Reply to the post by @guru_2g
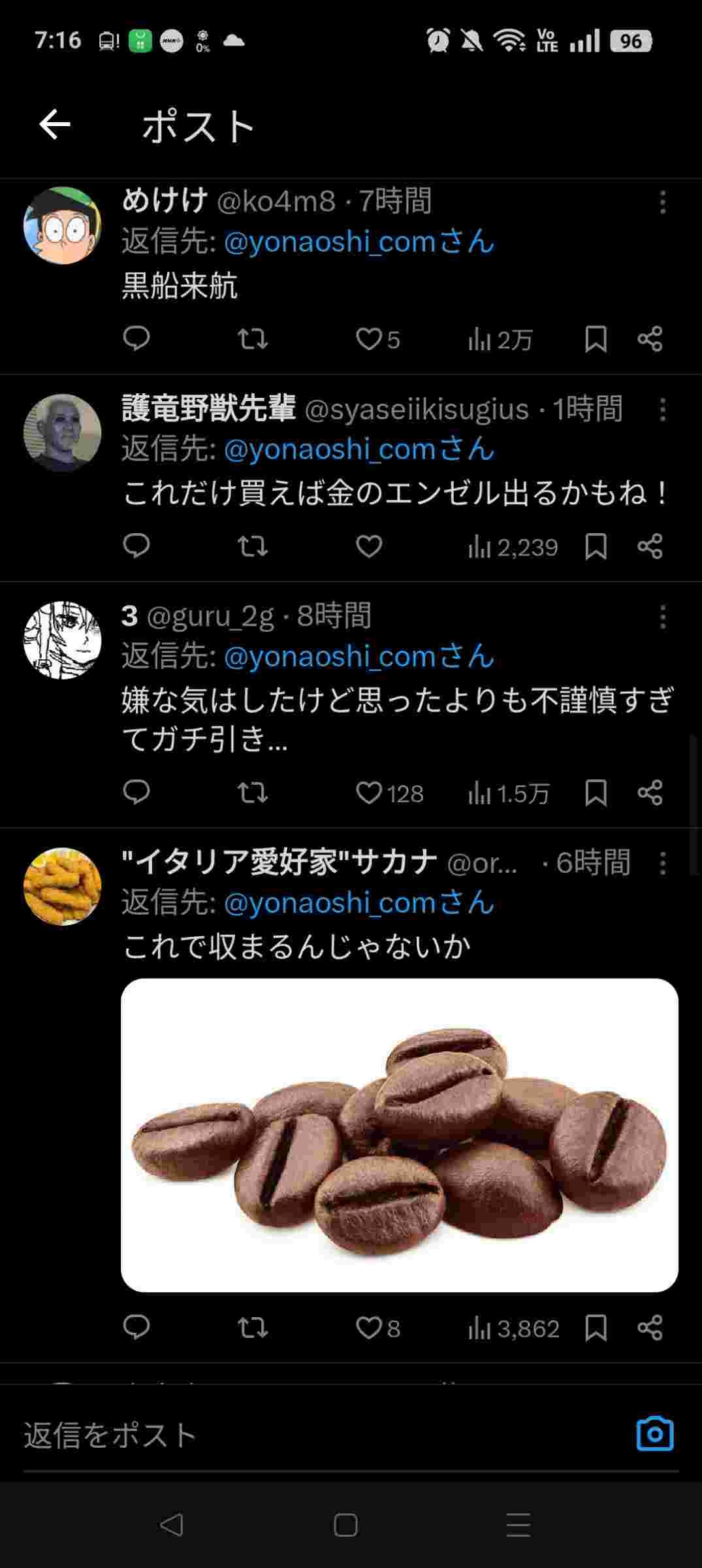702x1568 pixels. coord(136,792)
